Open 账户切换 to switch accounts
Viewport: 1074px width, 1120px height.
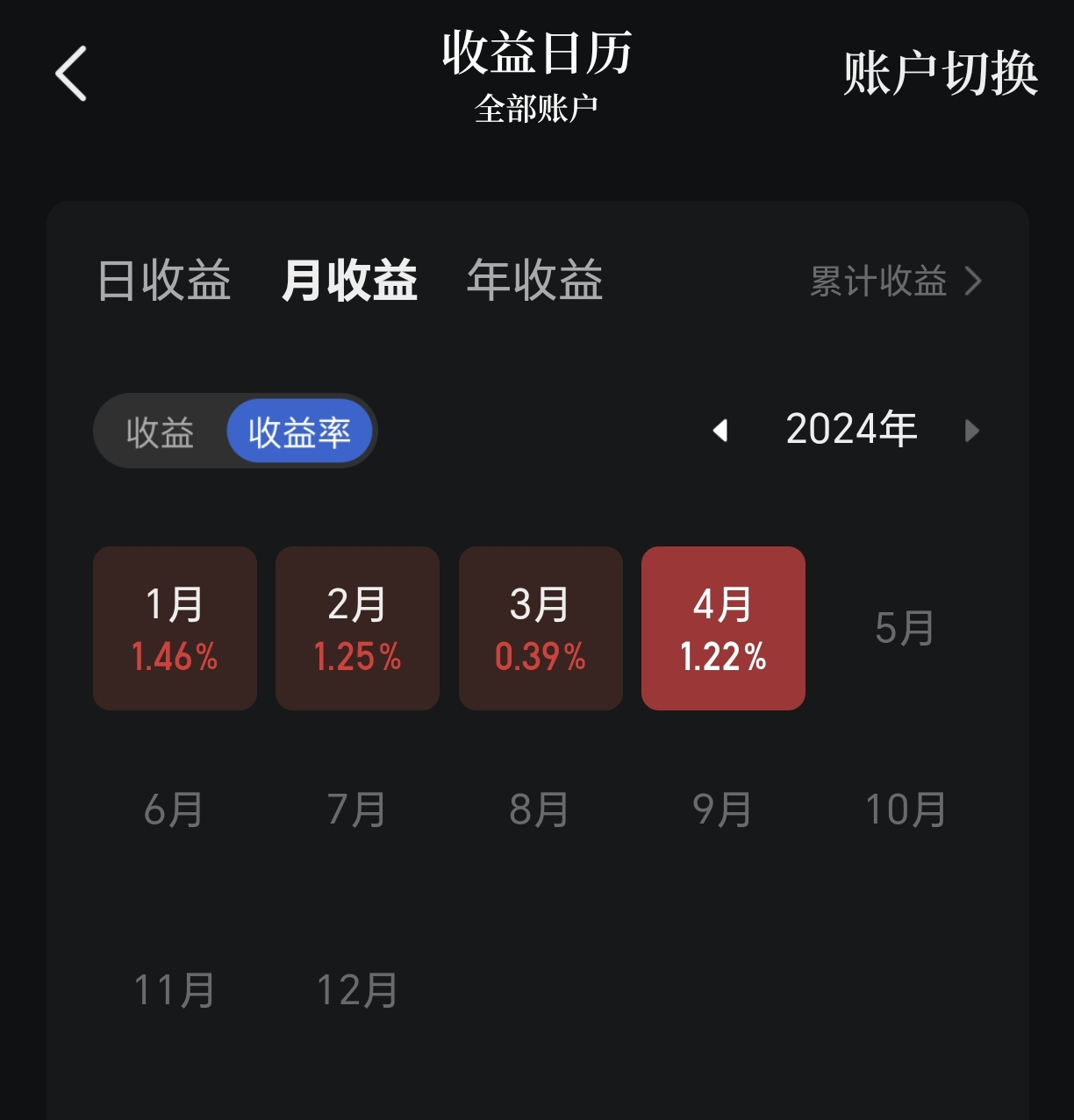click(x=940, y=74)
